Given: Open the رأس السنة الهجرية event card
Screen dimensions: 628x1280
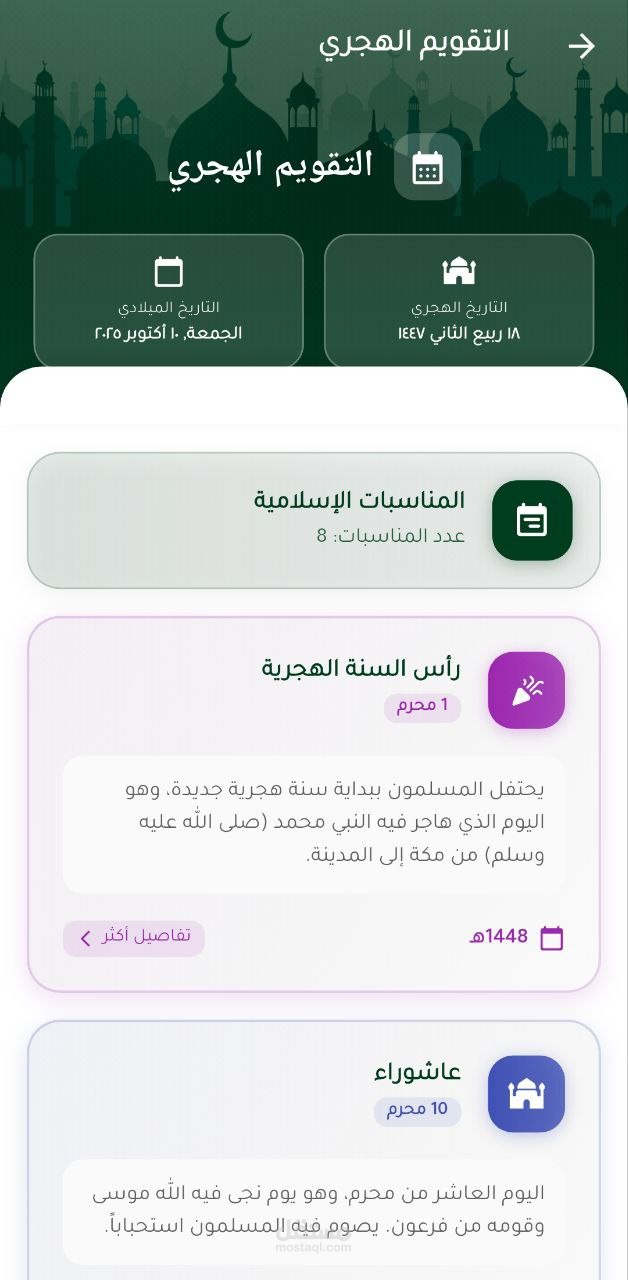Looking at the screenshot, I should tap(314, 805).
